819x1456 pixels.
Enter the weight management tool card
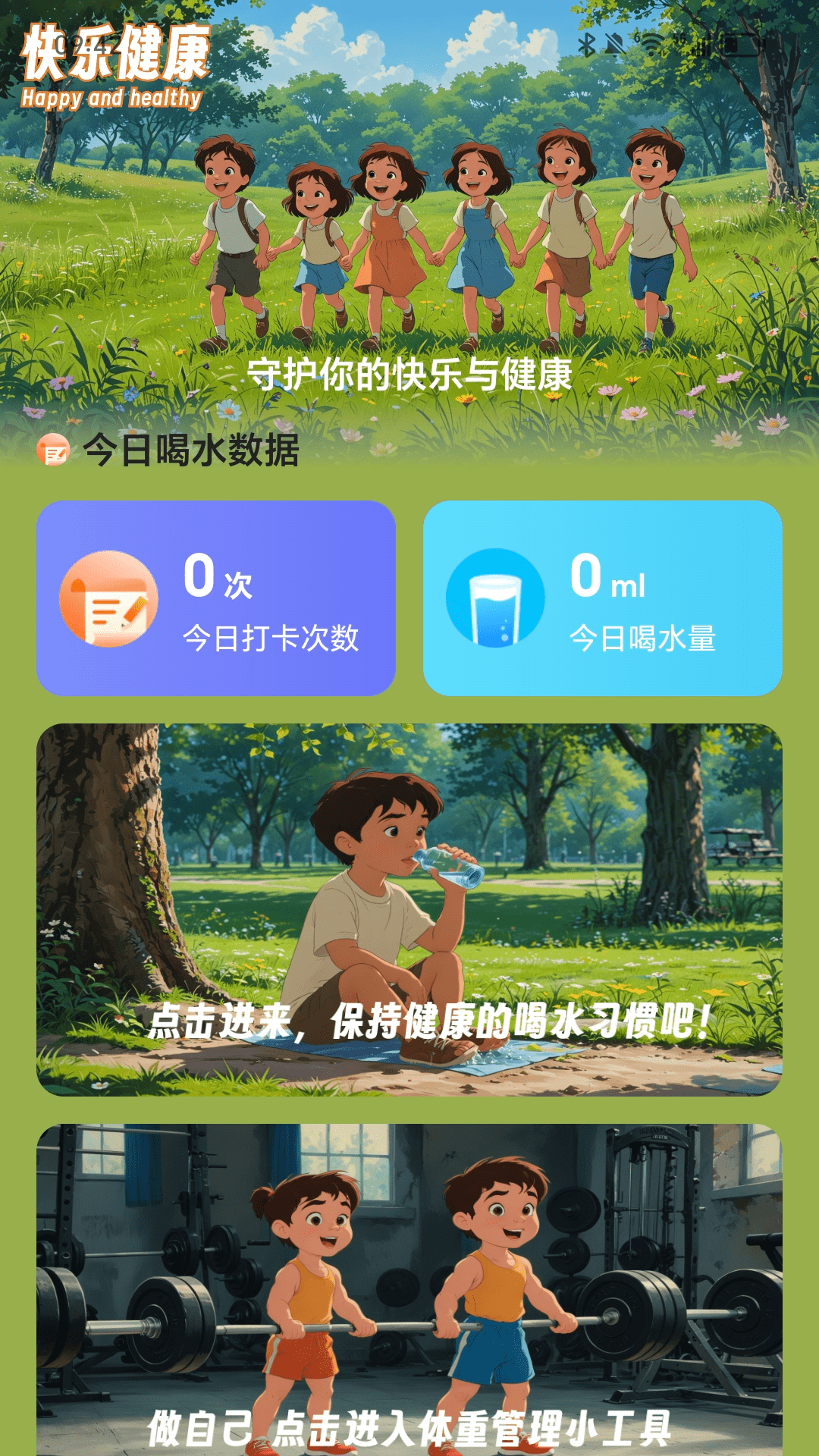click(409, 1289)
